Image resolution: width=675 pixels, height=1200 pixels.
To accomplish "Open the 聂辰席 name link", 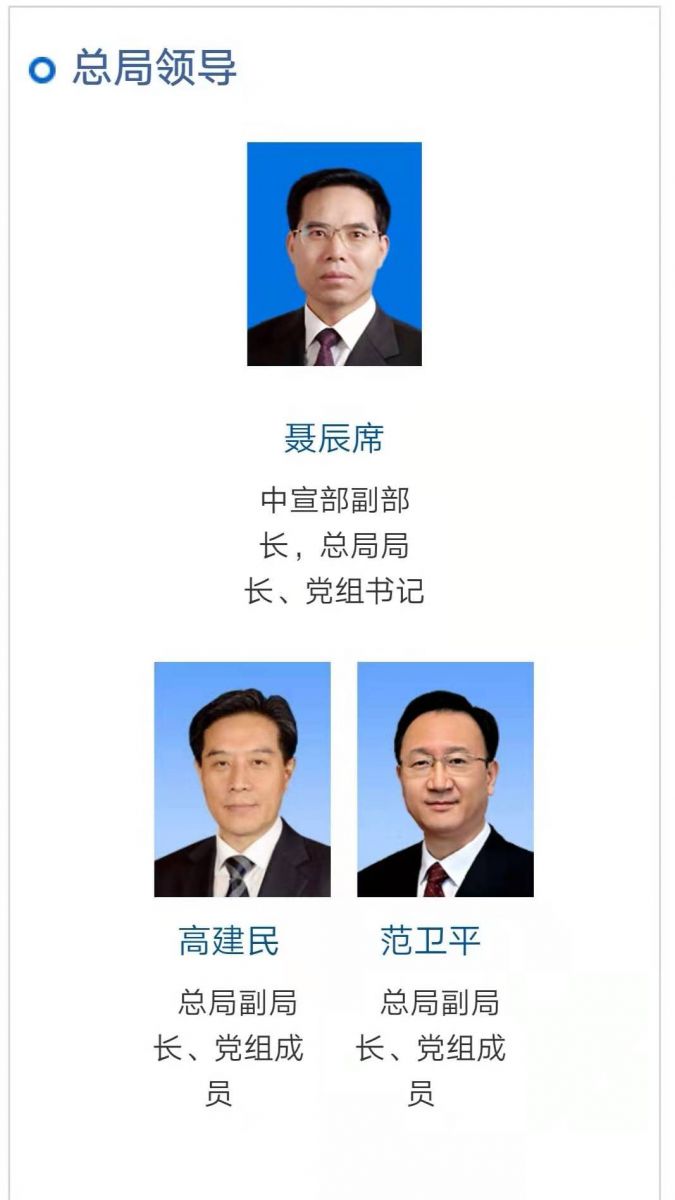I will (334, 438).
